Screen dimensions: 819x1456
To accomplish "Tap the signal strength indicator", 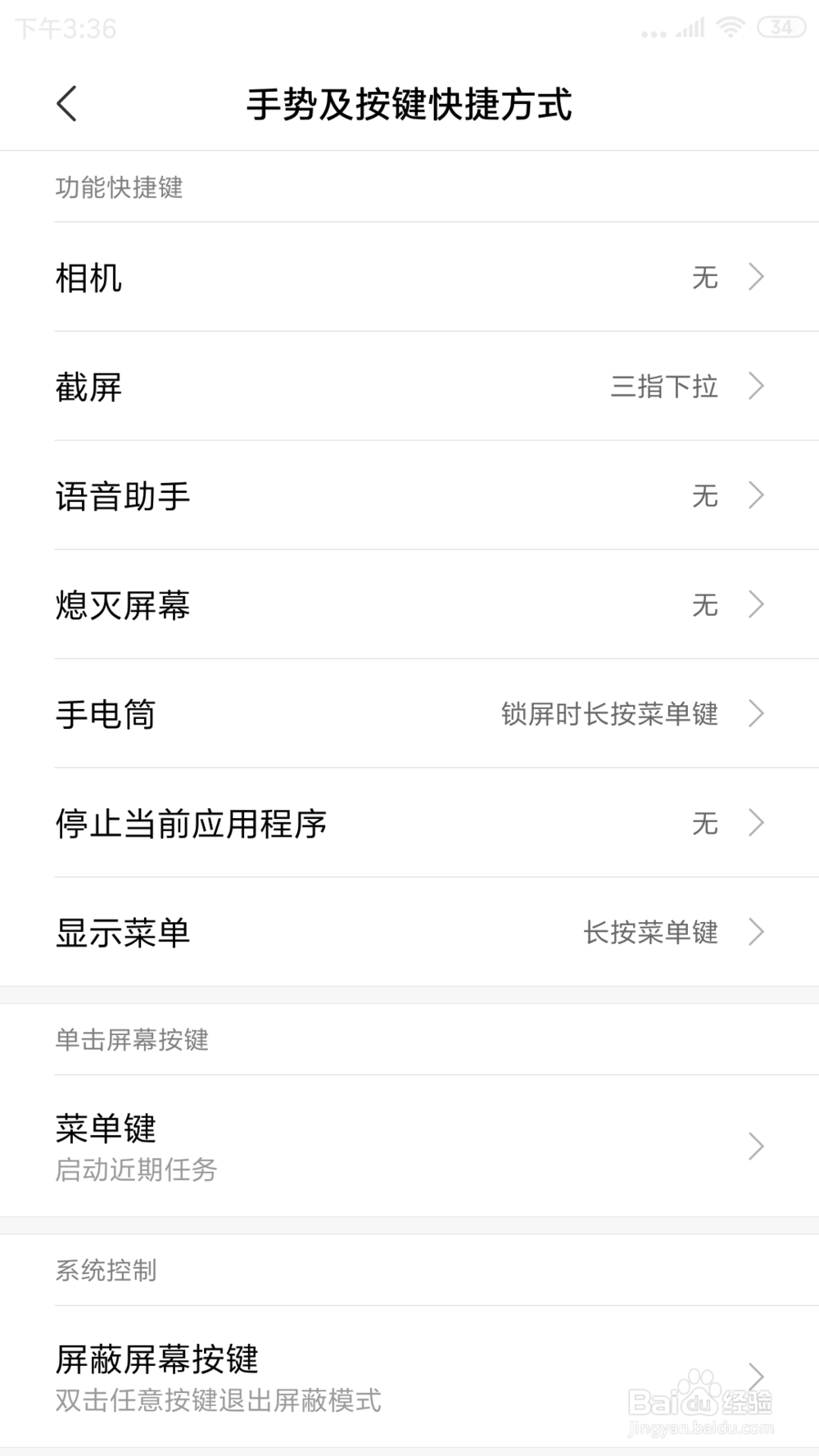I will 690,28.
